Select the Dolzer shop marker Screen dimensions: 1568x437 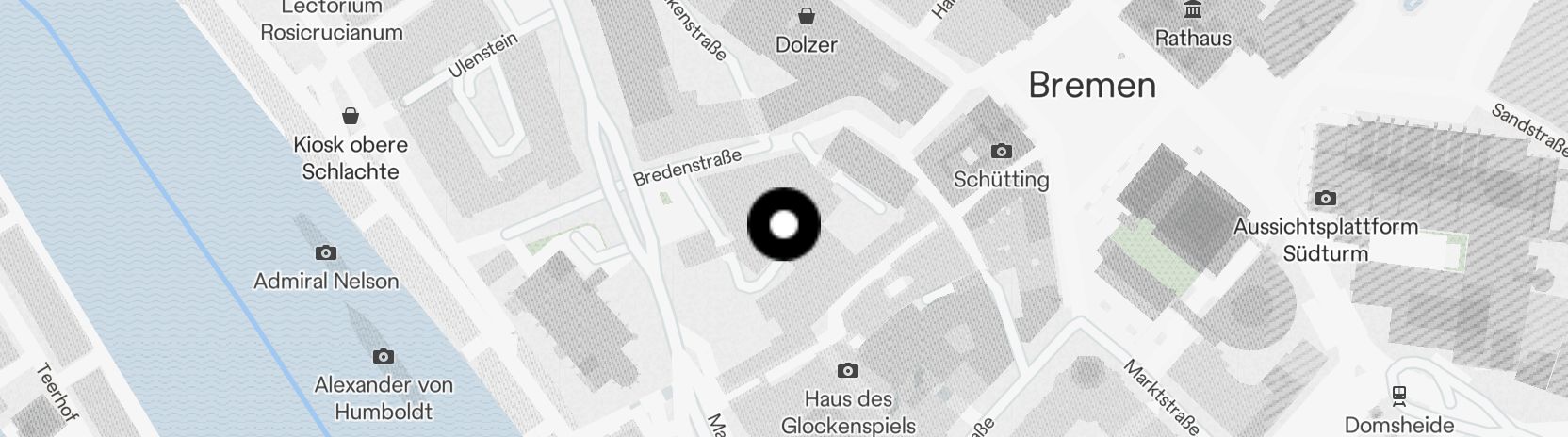tap(807, 16)
